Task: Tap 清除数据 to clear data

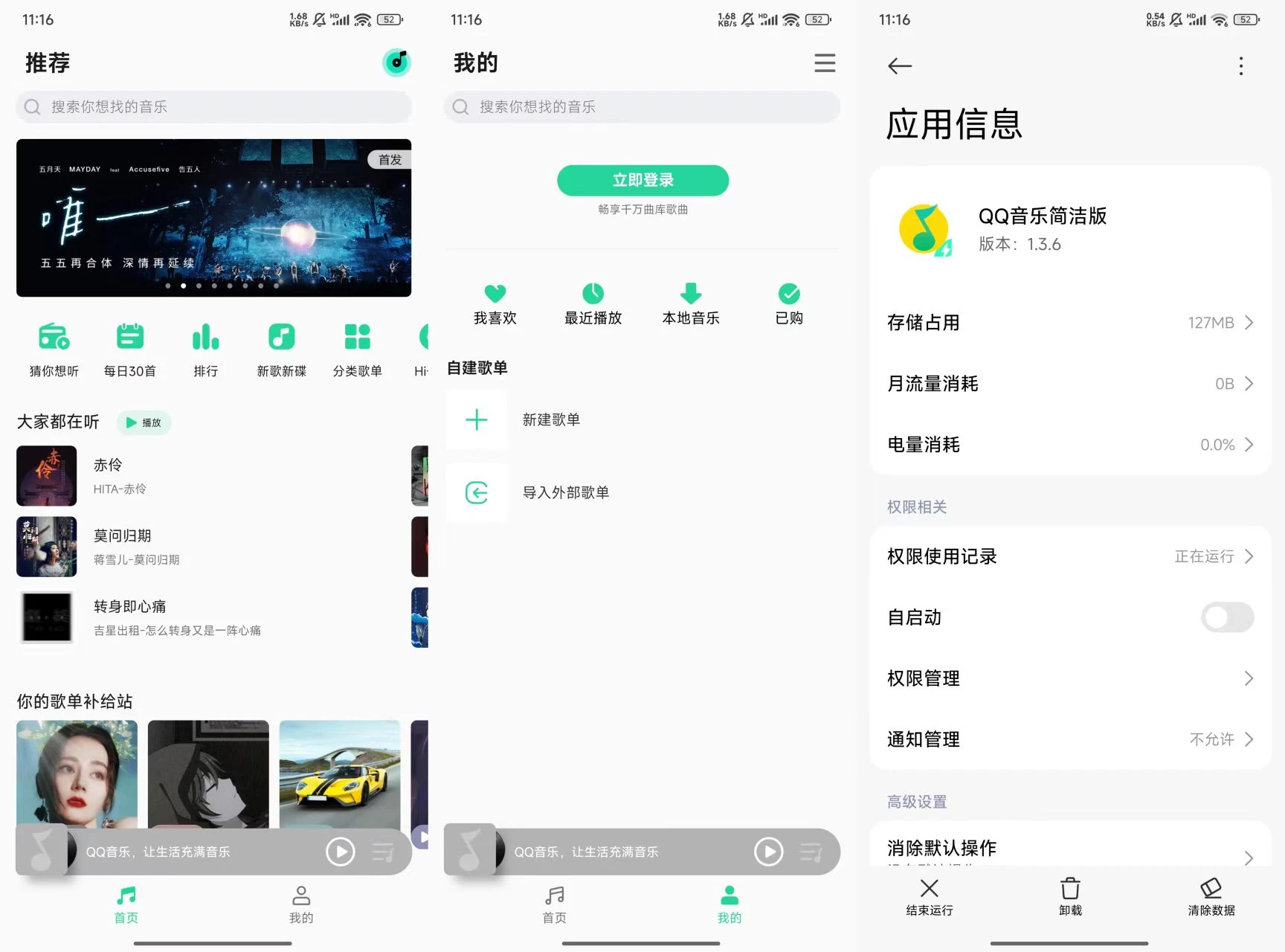Action: (x=1211, y=897)
